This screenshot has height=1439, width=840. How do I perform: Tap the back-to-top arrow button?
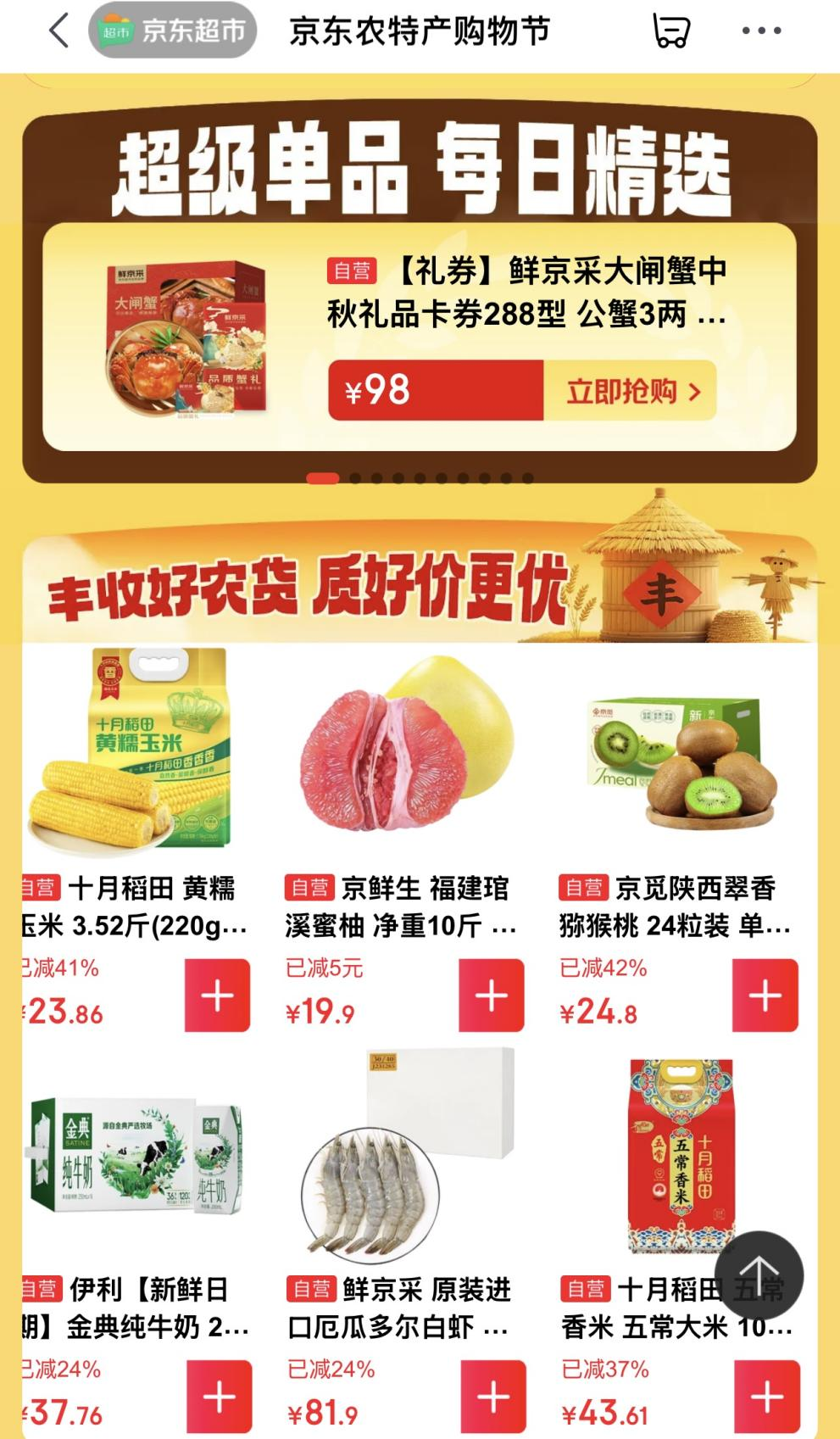coord(762,1270)
